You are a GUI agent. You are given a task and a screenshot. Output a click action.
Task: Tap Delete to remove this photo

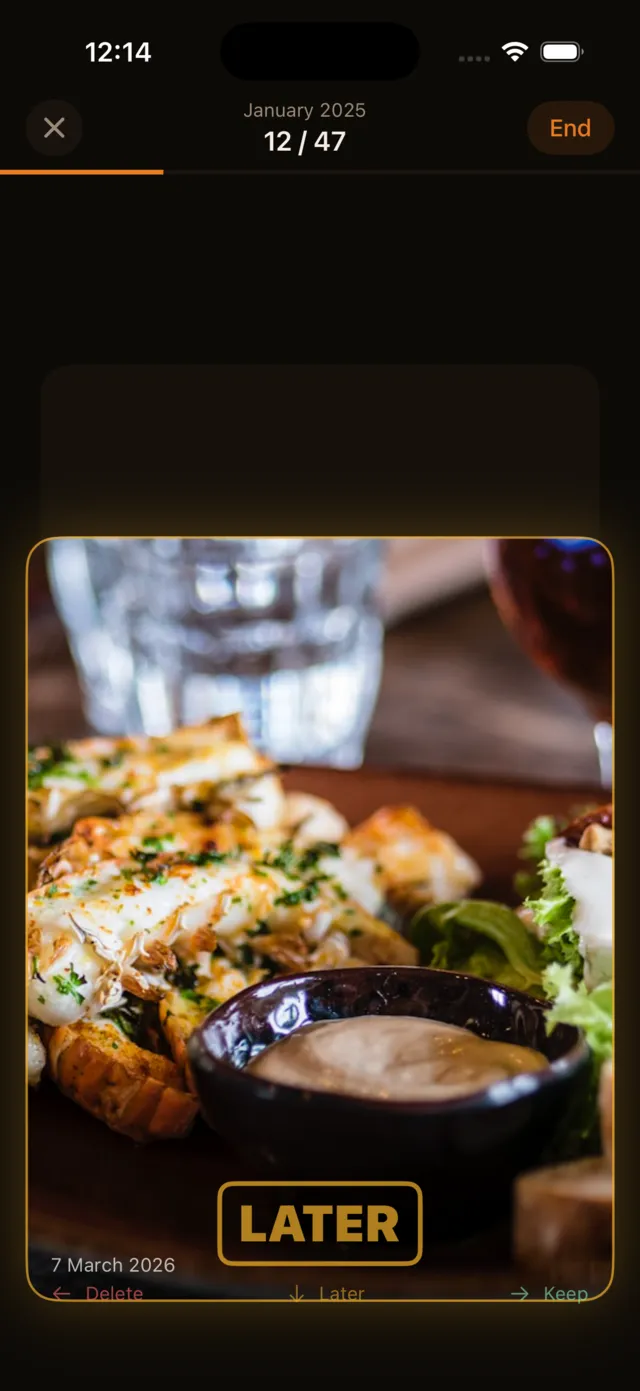tap(98, 1293)
